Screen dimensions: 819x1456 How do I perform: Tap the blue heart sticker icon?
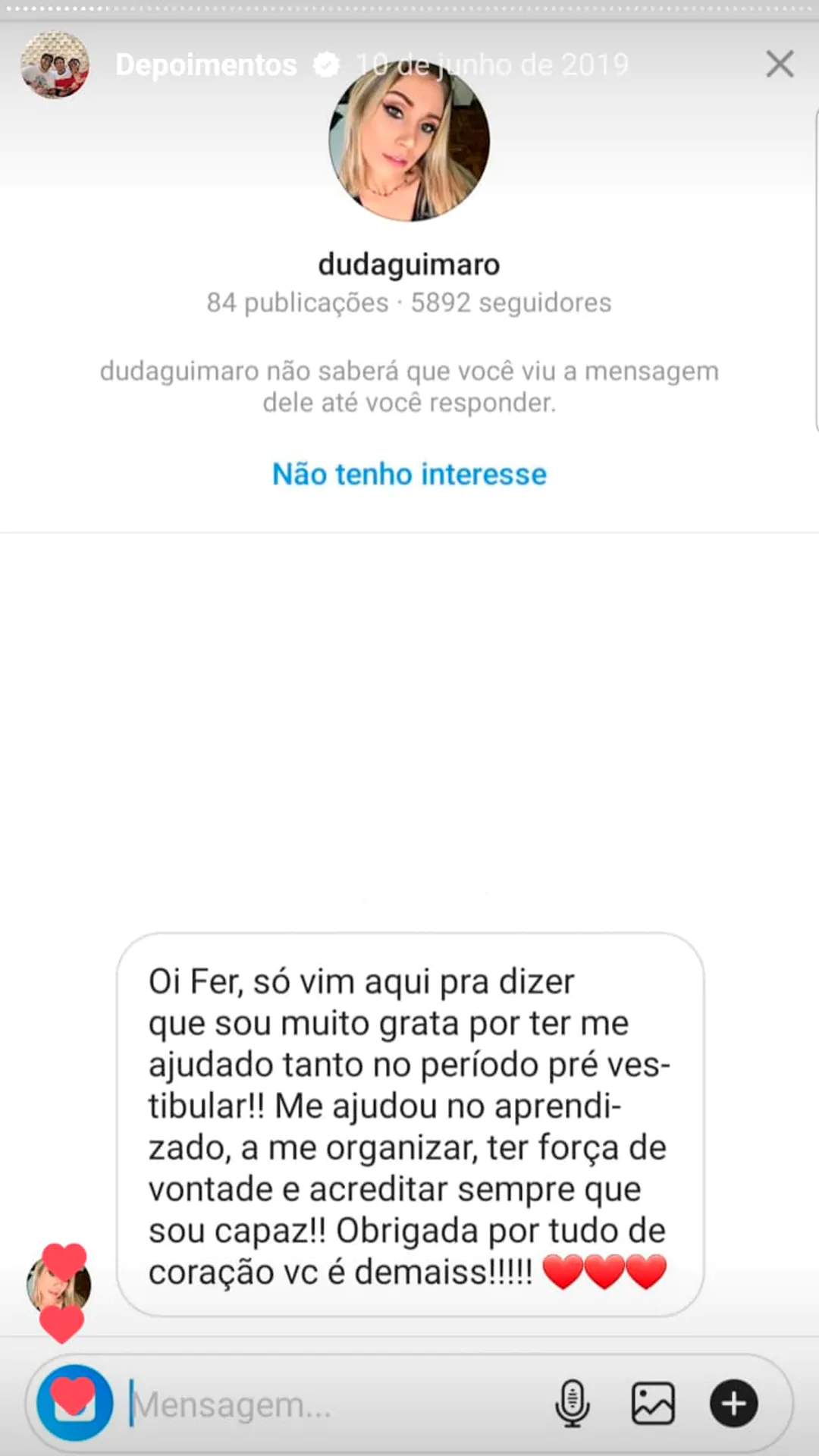tap(73, 1402)
